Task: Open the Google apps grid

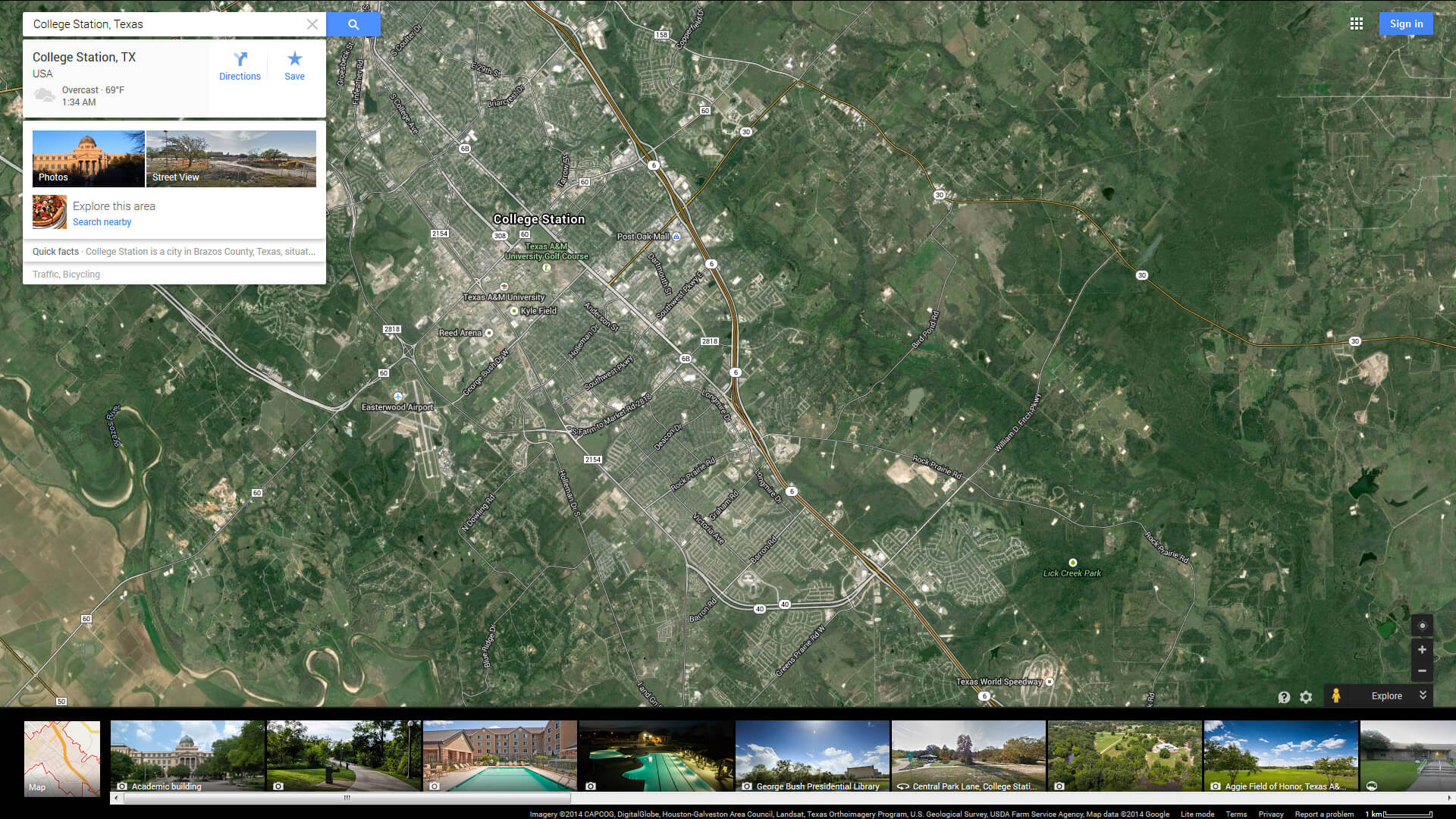Action: point(1357,24)
